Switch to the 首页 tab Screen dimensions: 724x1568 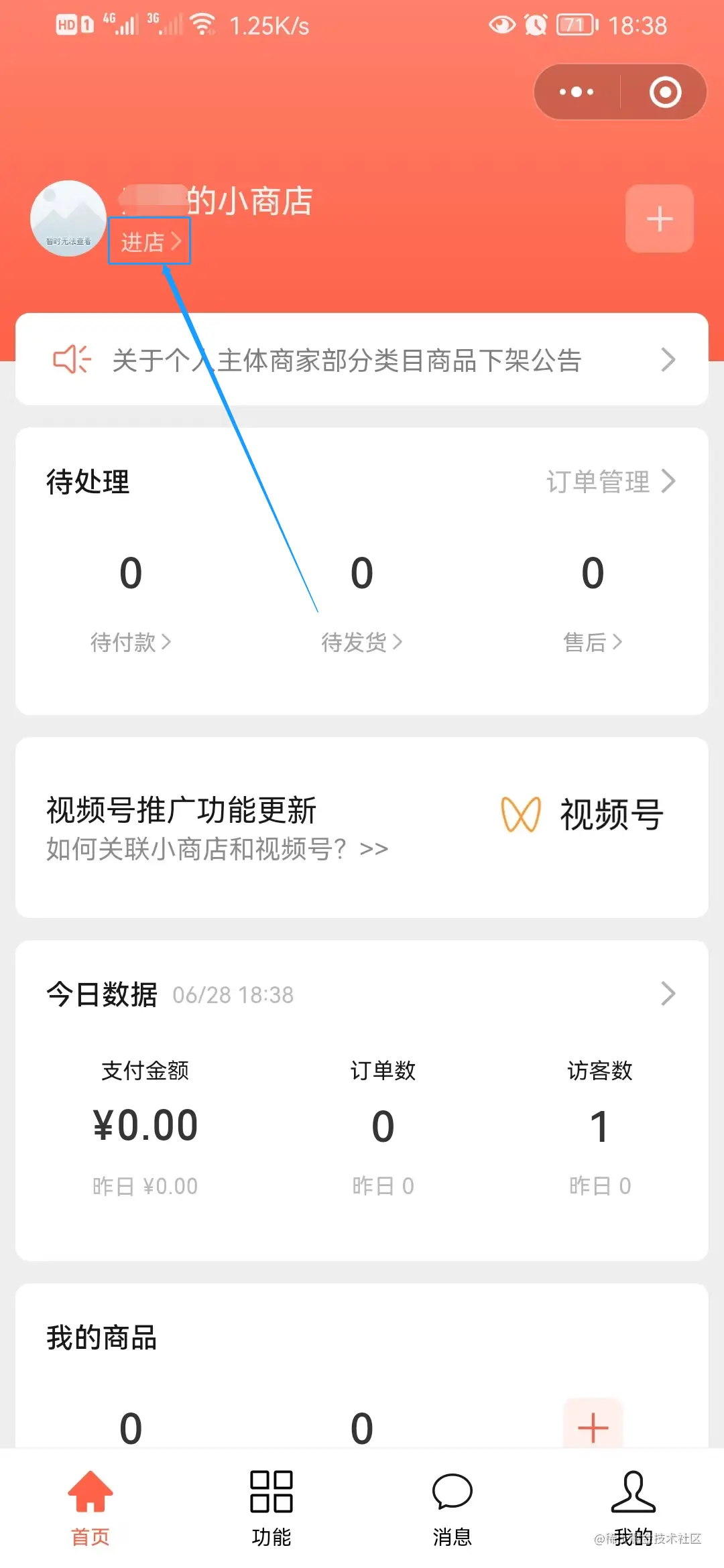click(x=90, y=1509)
